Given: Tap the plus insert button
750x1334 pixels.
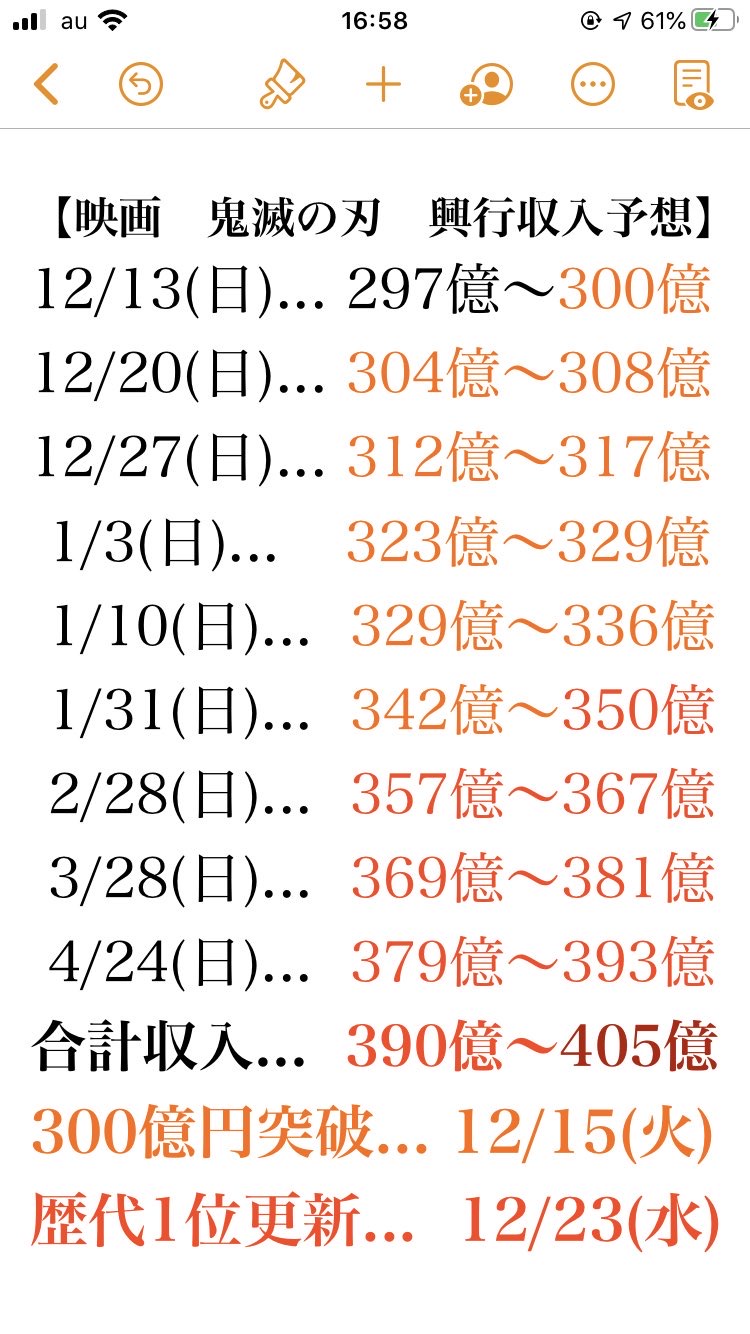Looking at the screenshot, I should tap(383, 85).
